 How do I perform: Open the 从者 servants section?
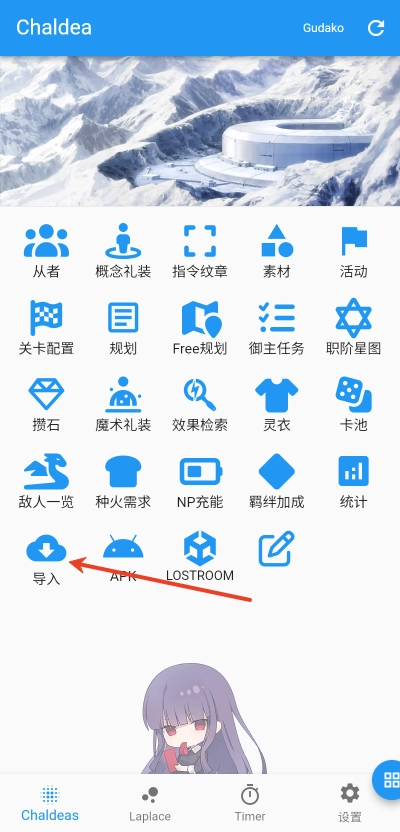[x=46, y=252]
